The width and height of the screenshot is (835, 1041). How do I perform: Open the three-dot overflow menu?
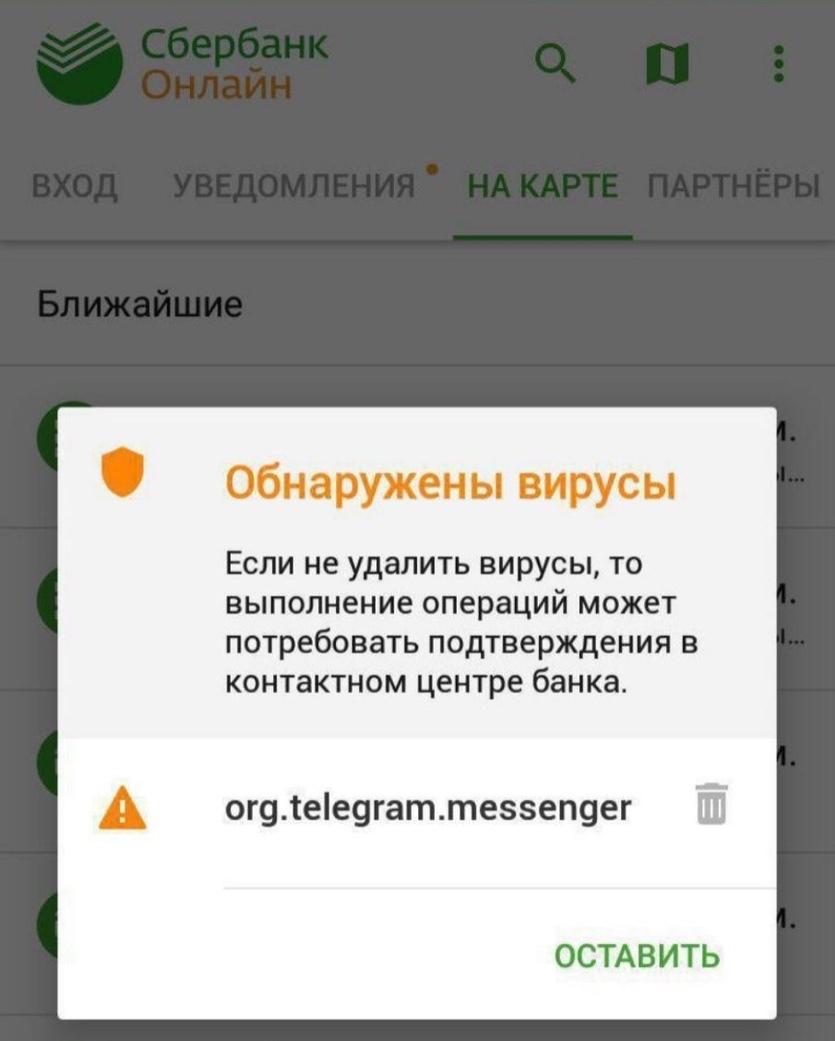(778, 66)
